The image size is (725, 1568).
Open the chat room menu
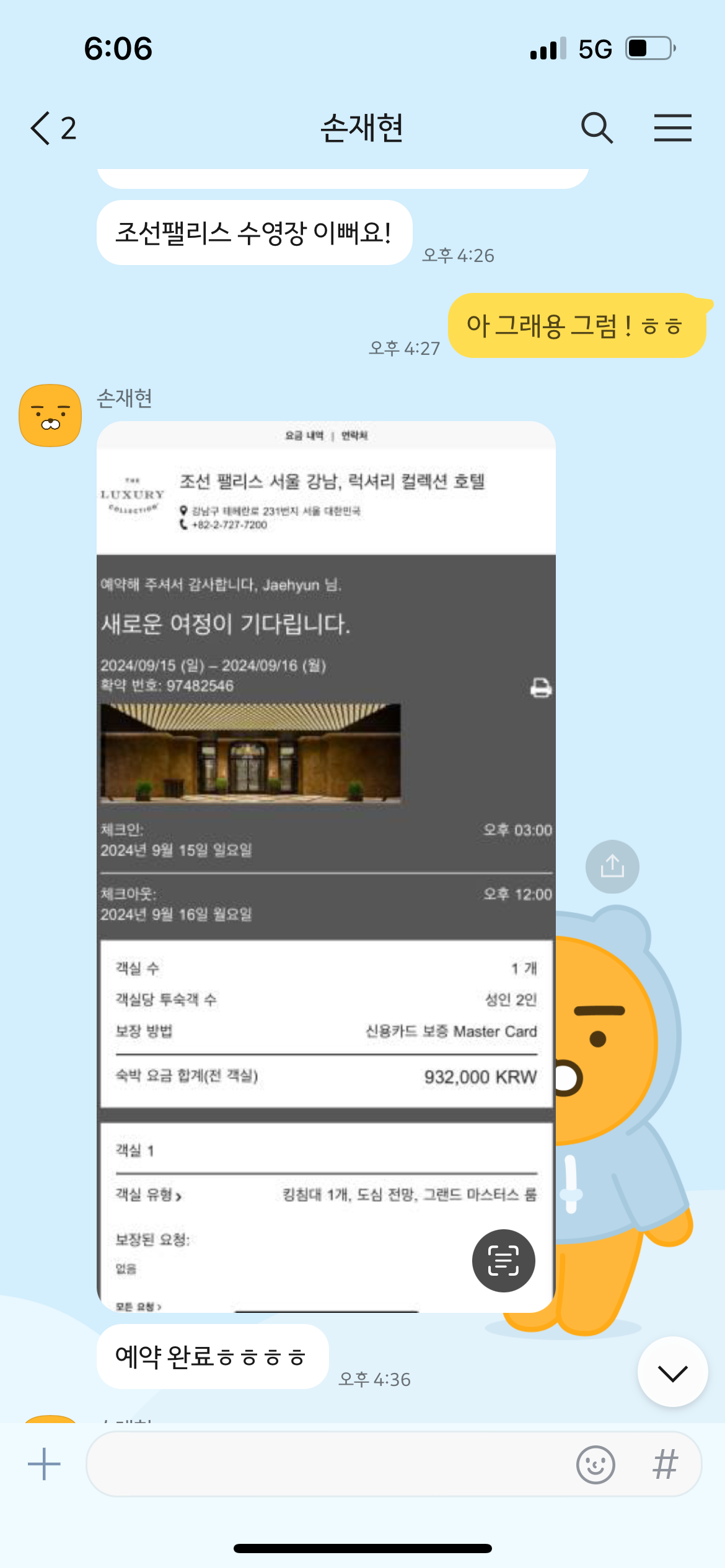coord(672,128)
